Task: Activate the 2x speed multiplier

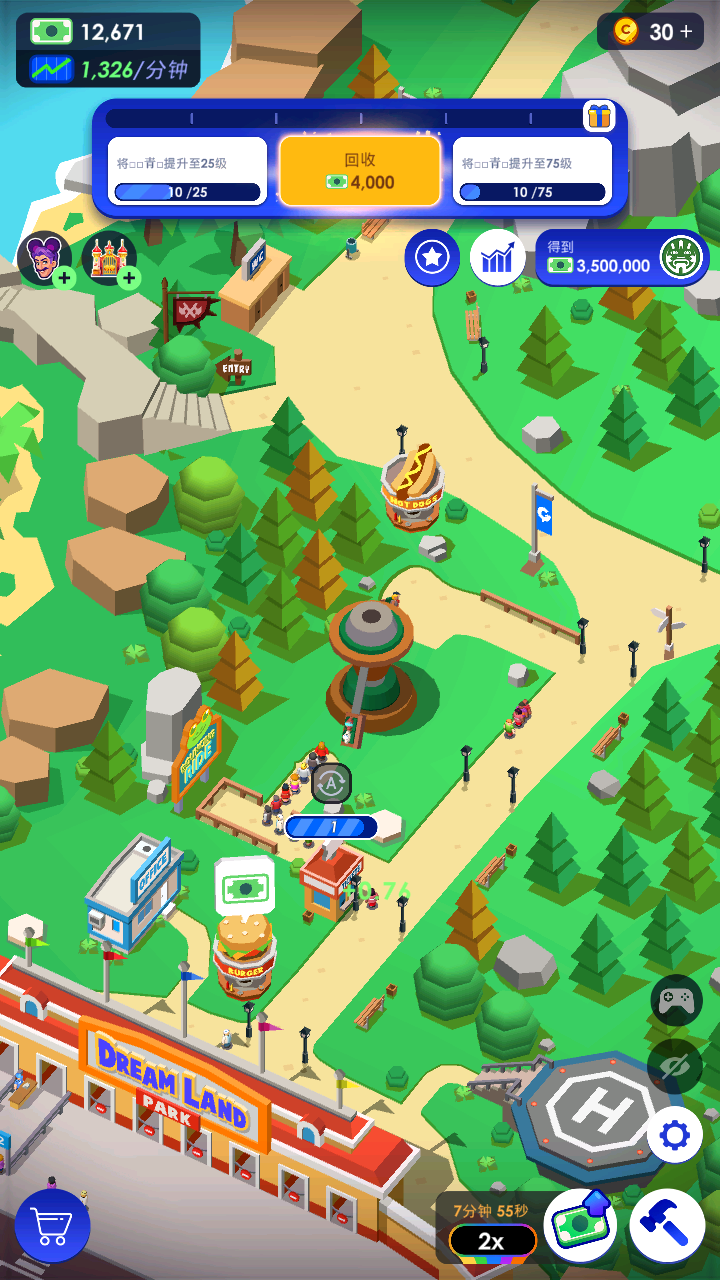Action: (x=492, y=1241)
